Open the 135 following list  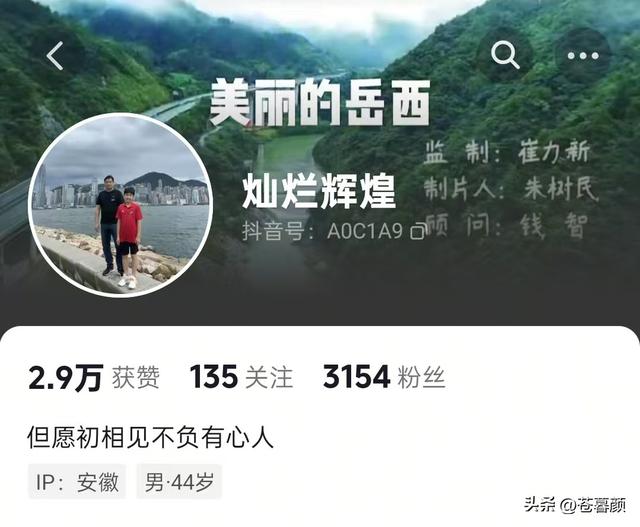(x=242, y=376)
